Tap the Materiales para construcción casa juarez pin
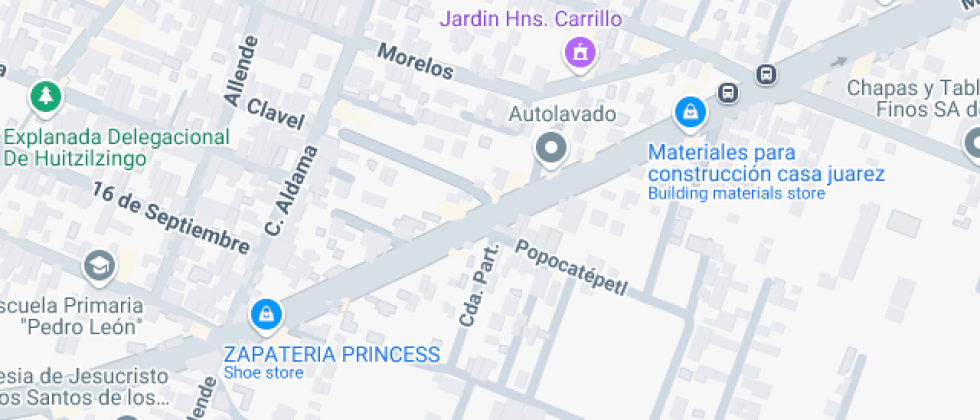Screen dimensions: 980x420 690,113
